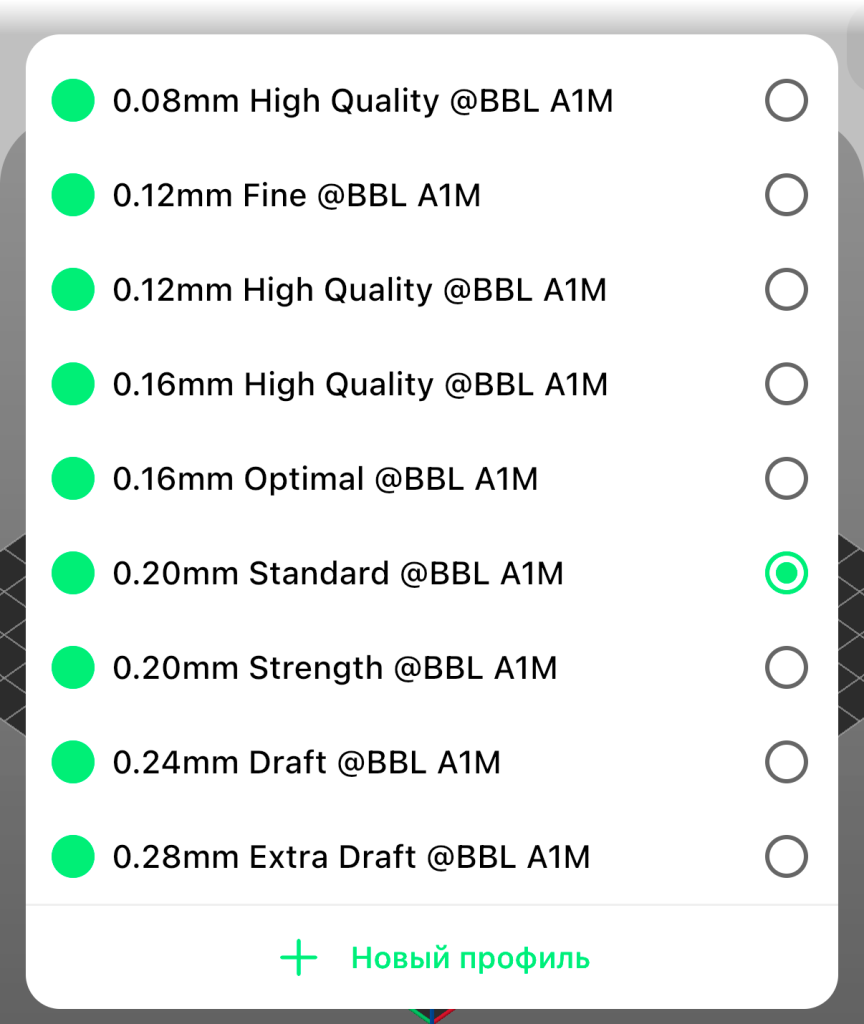864x1024 pixels.
Task: Choose the 0.12mm Fine @BBL A1M profile
Action: click(x=786, y=196)
